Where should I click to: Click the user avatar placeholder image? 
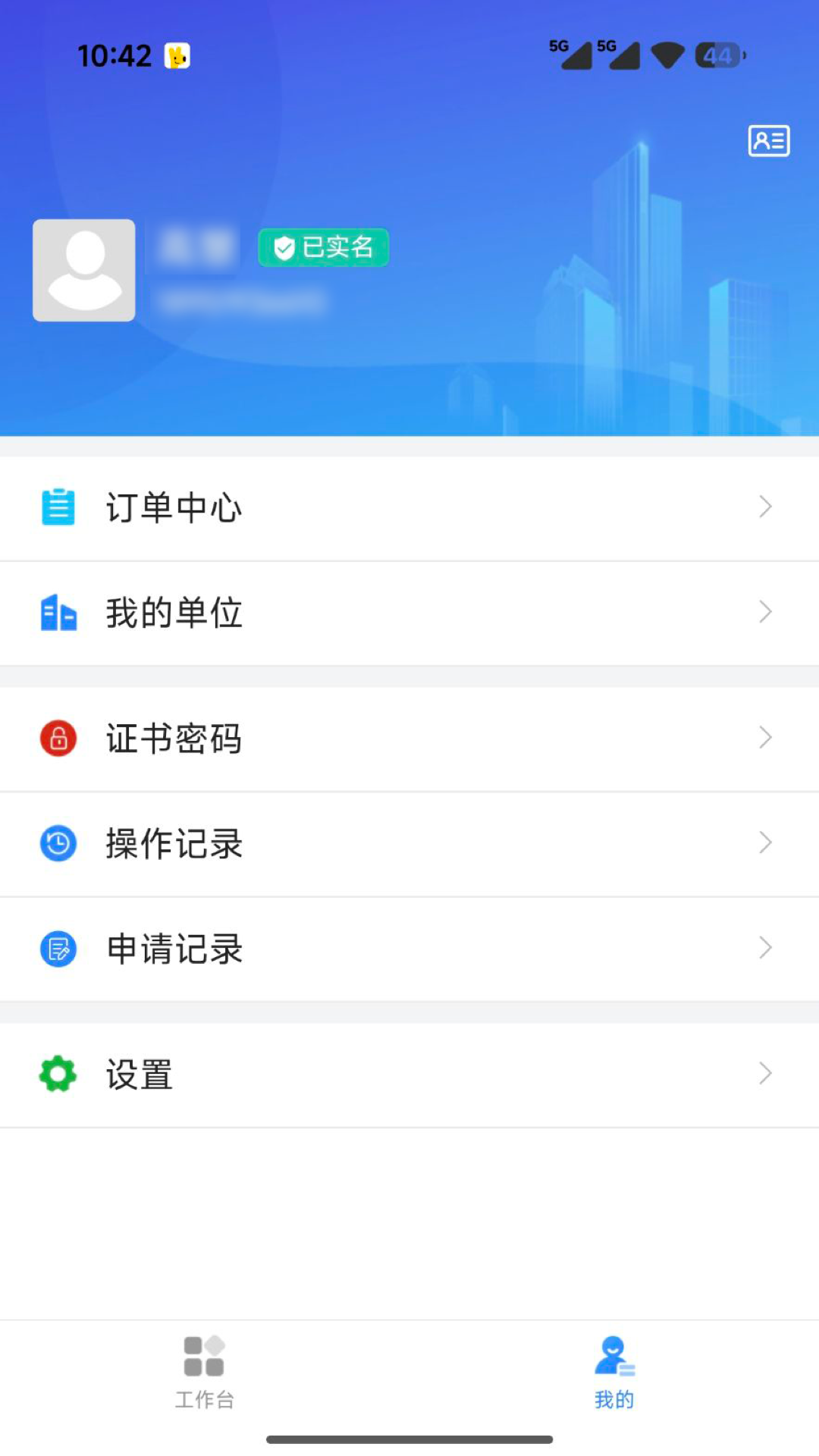(x=83, y=270)
